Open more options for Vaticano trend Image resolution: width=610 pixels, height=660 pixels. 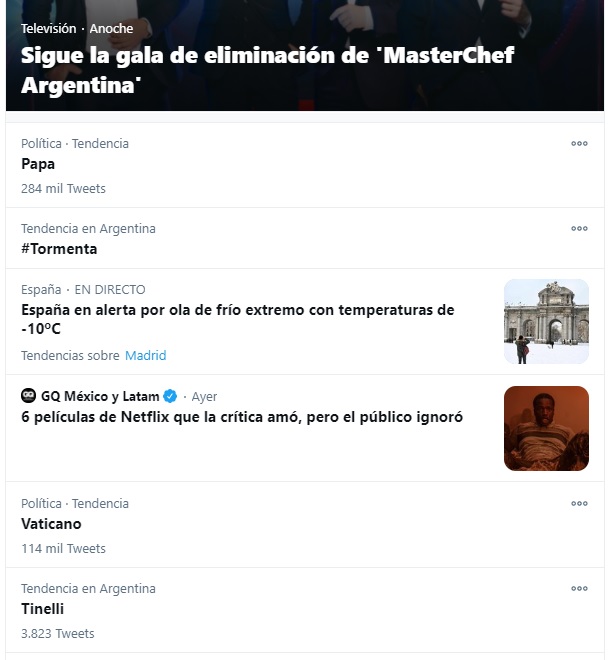579,504
